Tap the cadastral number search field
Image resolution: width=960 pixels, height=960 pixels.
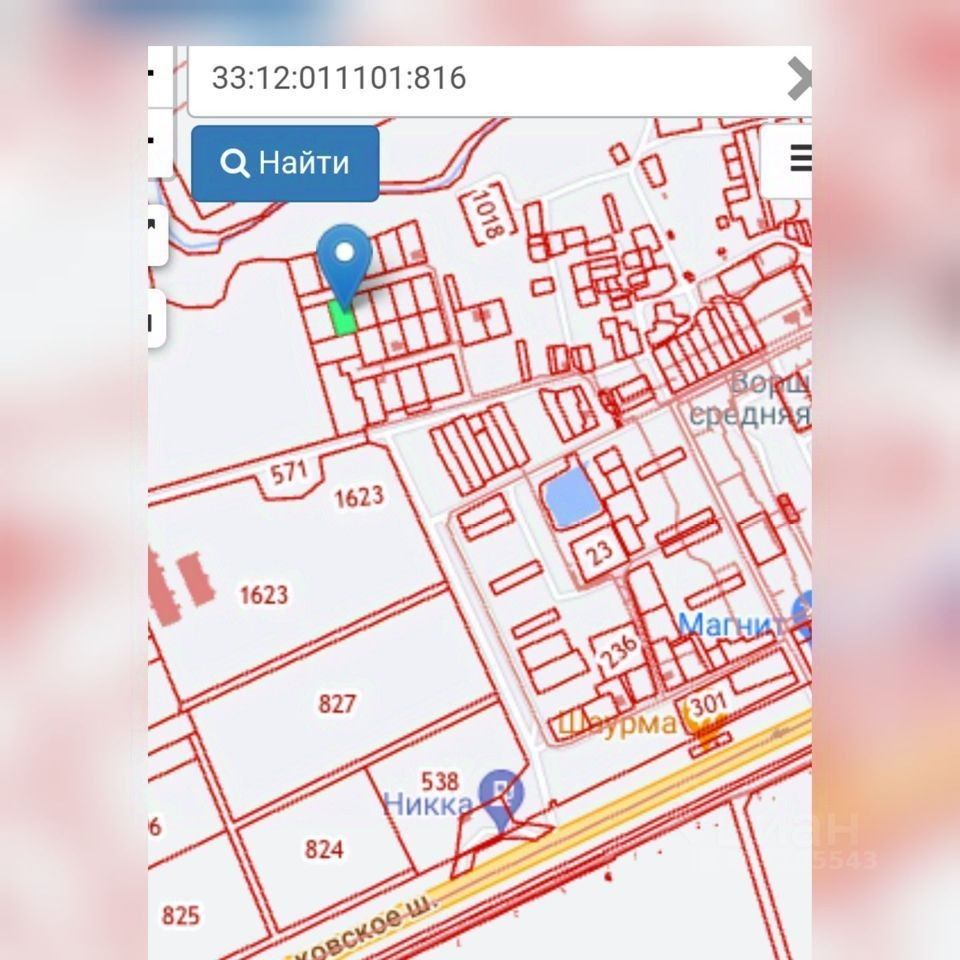click(x=480, y=78)
